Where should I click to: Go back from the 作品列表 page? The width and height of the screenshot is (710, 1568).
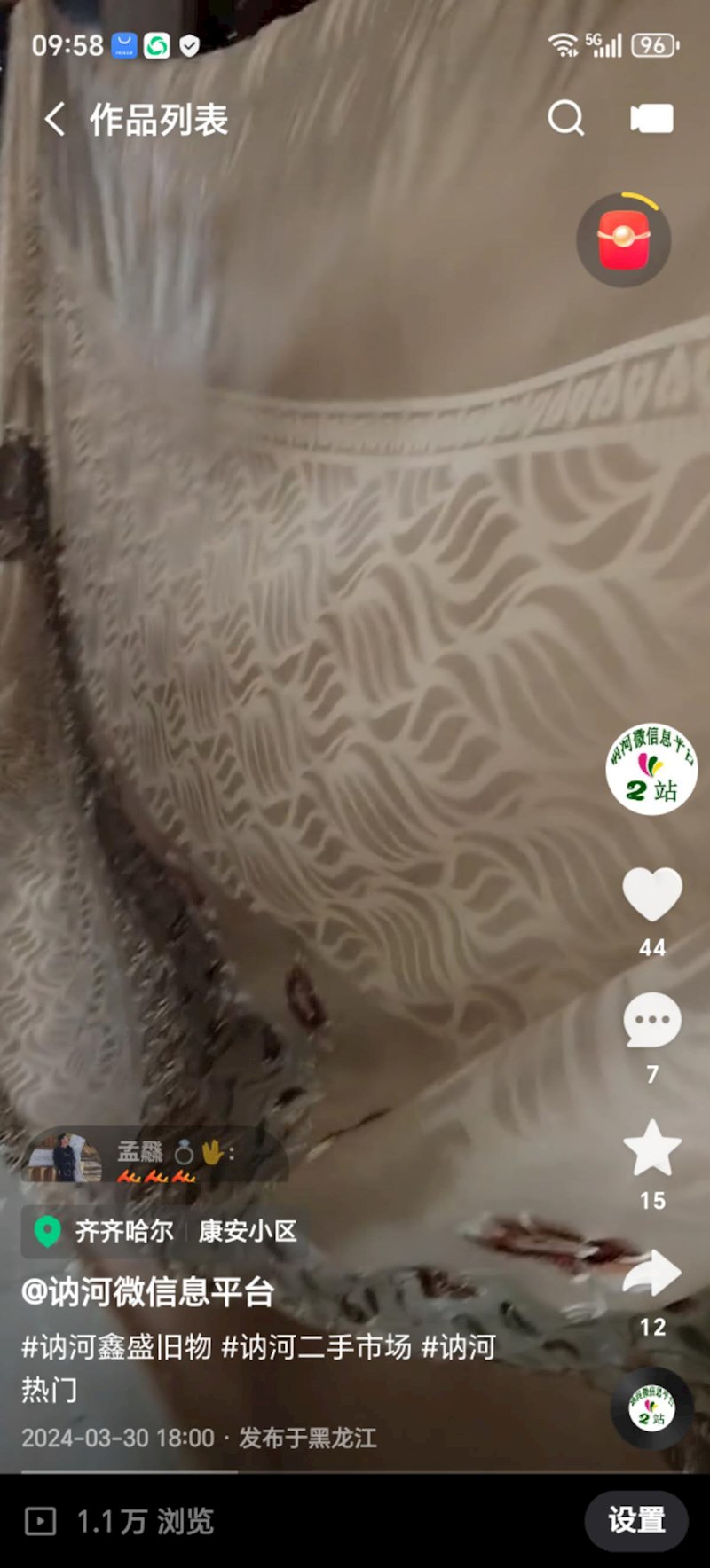pyautogui.click(x=55, y=119)
